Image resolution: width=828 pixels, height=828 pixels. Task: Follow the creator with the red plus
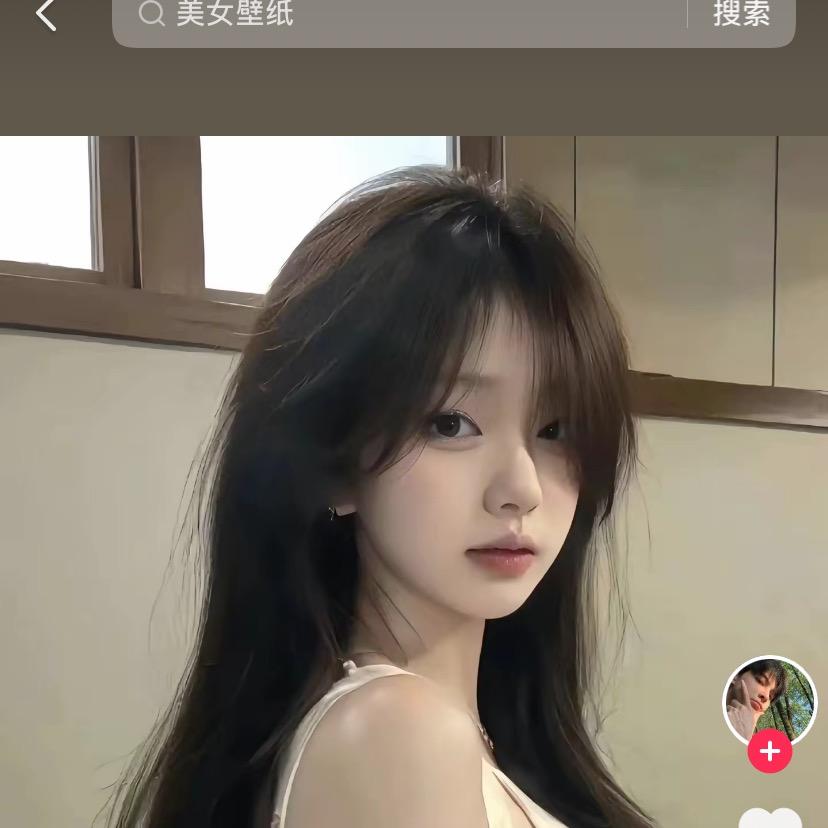(x=770, y=750)
